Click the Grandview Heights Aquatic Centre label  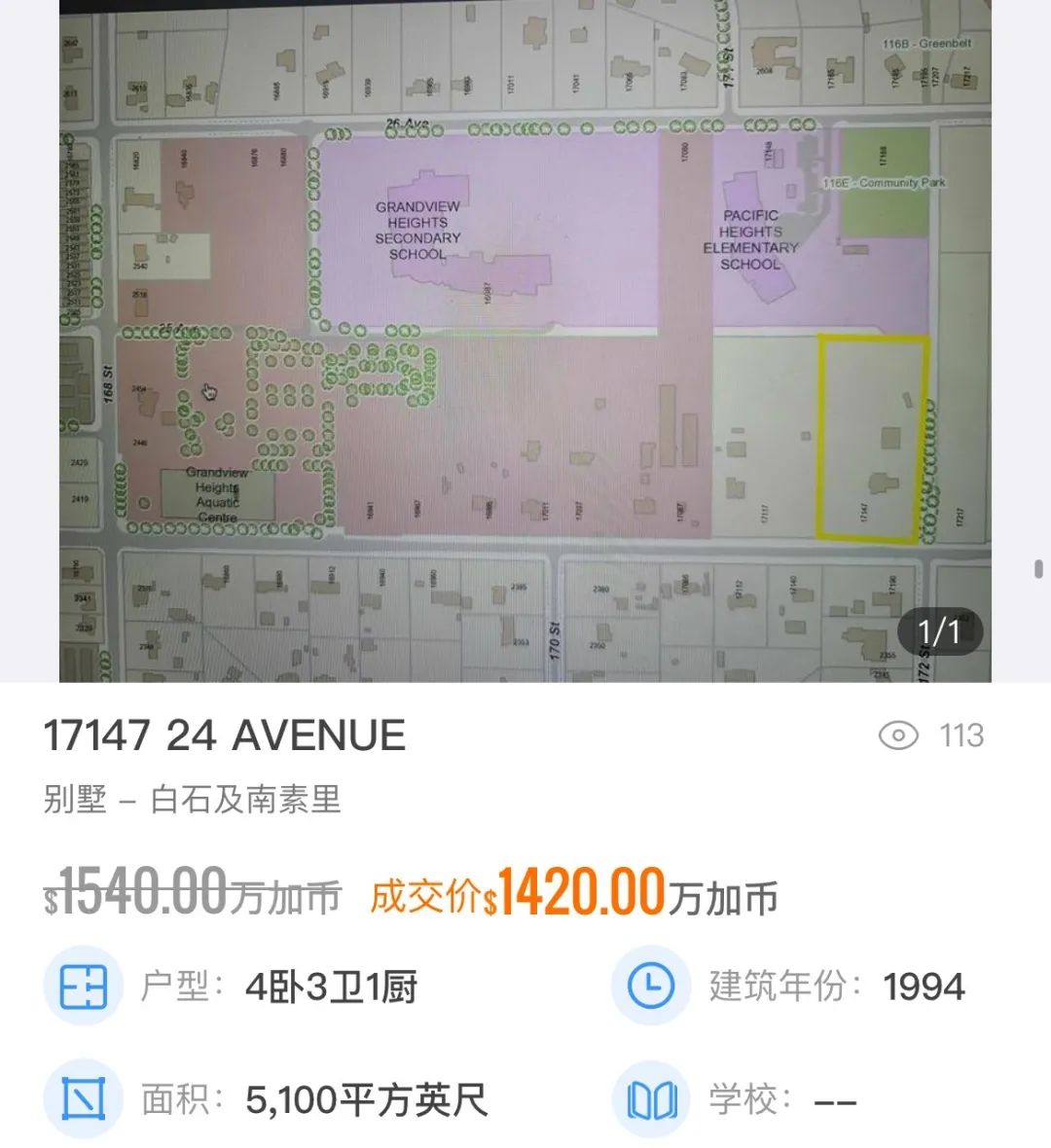coord(217,493)
